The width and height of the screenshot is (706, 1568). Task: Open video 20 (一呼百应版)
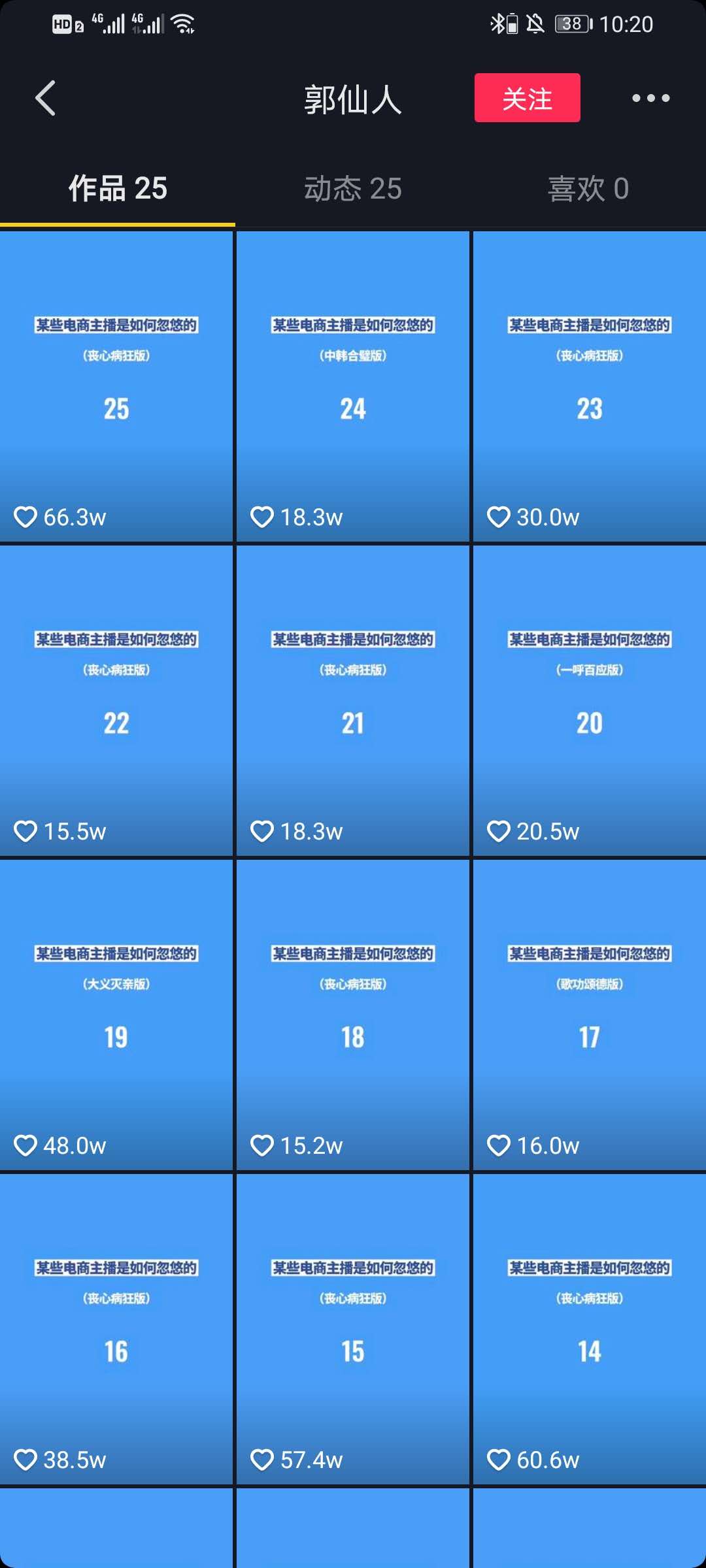point(589,700)
